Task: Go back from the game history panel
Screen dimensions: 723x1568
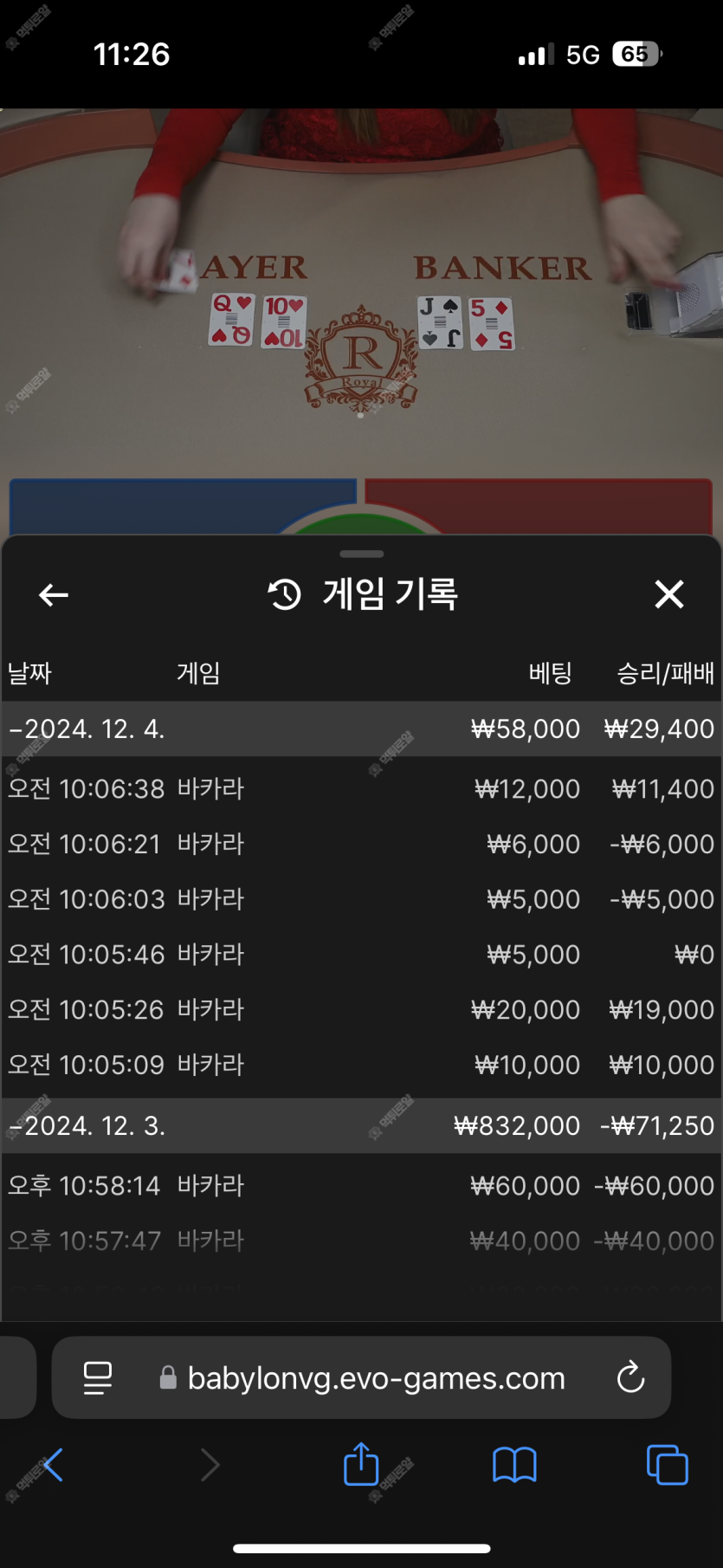Action: pyautogui.click(x=54, y=595)
